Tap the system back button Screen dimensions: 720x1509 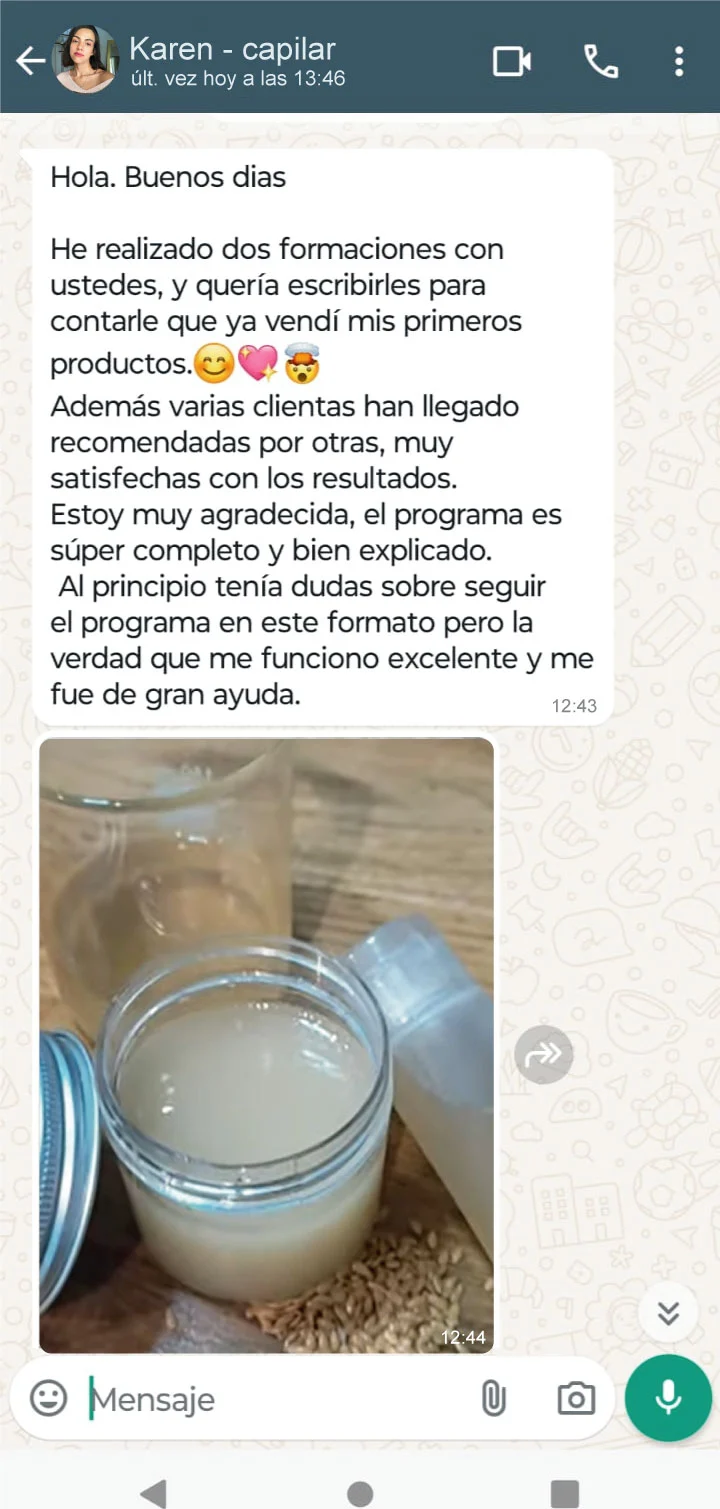coord(153,1494)
